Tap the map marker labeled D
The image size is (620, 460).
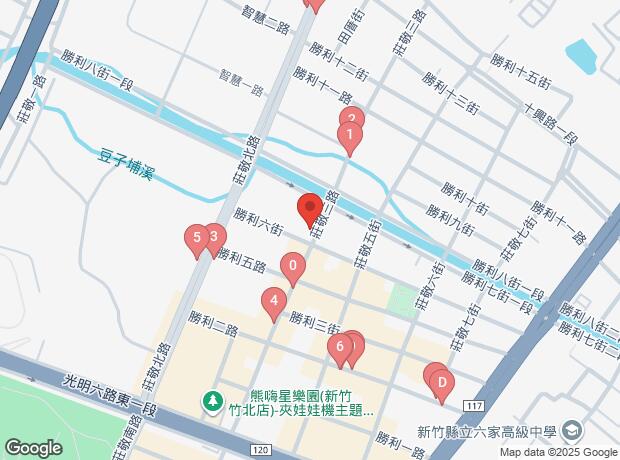(442, 386)
